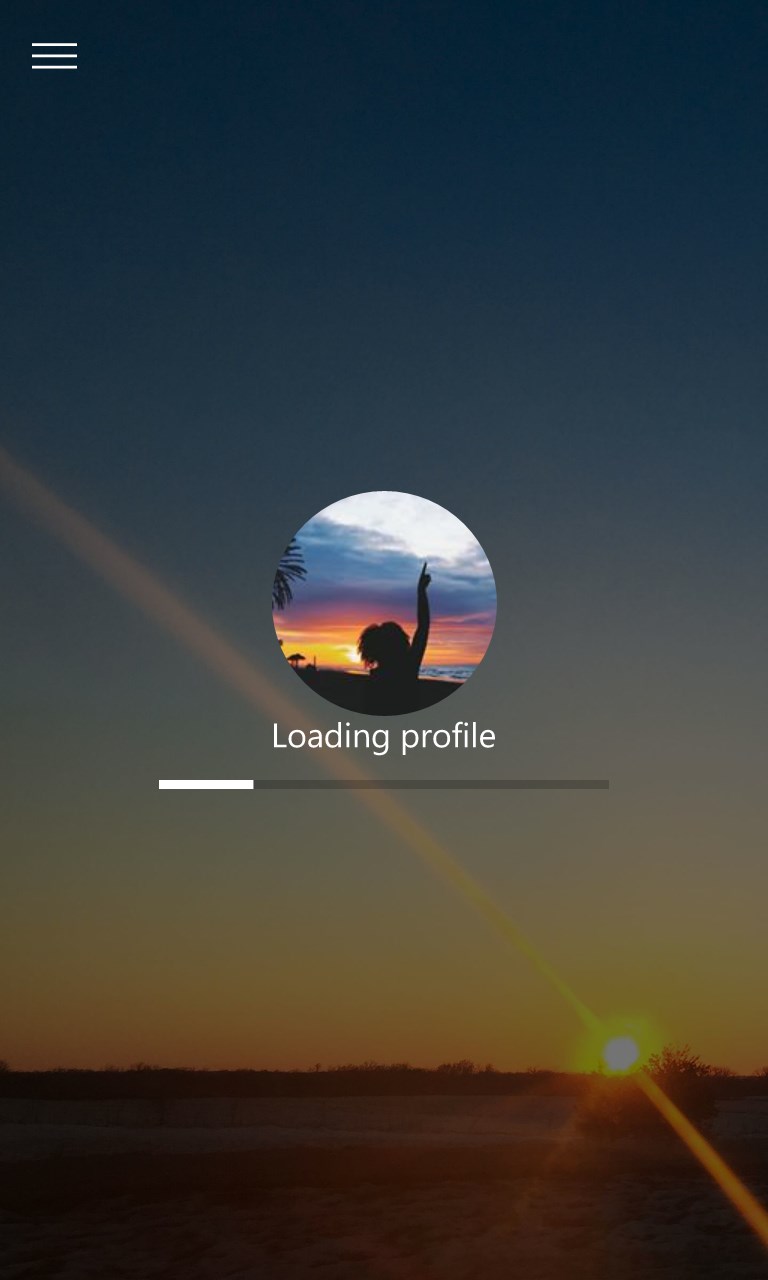Viewport: 768px width, 1280px height.
Task: Open the hamburger navigation menu
Action: pos(54,56)
